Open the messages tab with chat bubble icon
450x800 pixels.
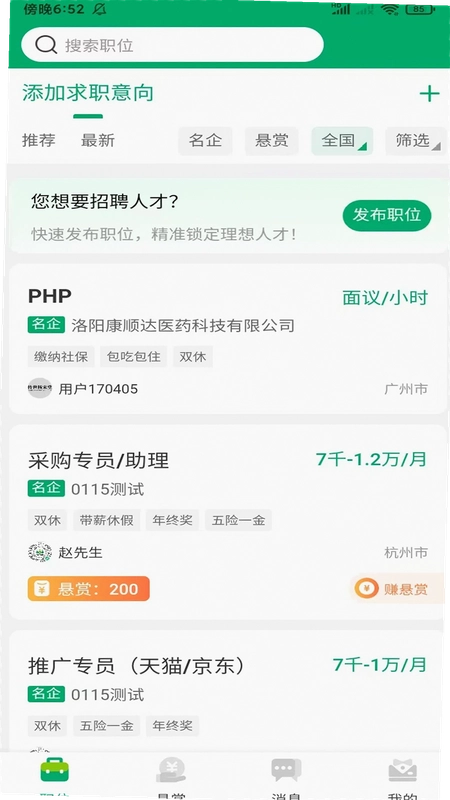(286, 778)
